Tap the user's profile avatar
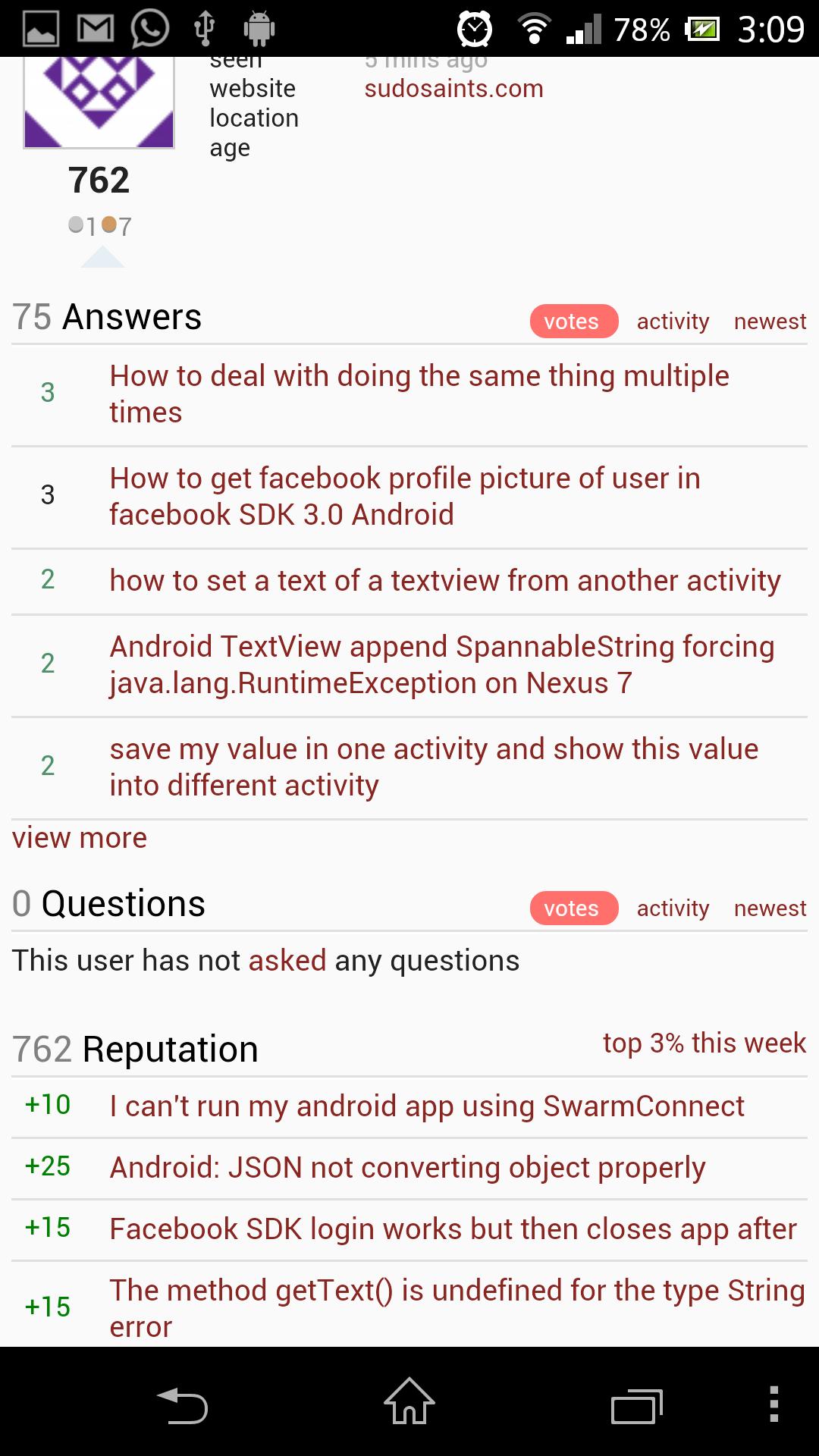Viewport: 819px width, 1456px height. (x=98, y=102)
